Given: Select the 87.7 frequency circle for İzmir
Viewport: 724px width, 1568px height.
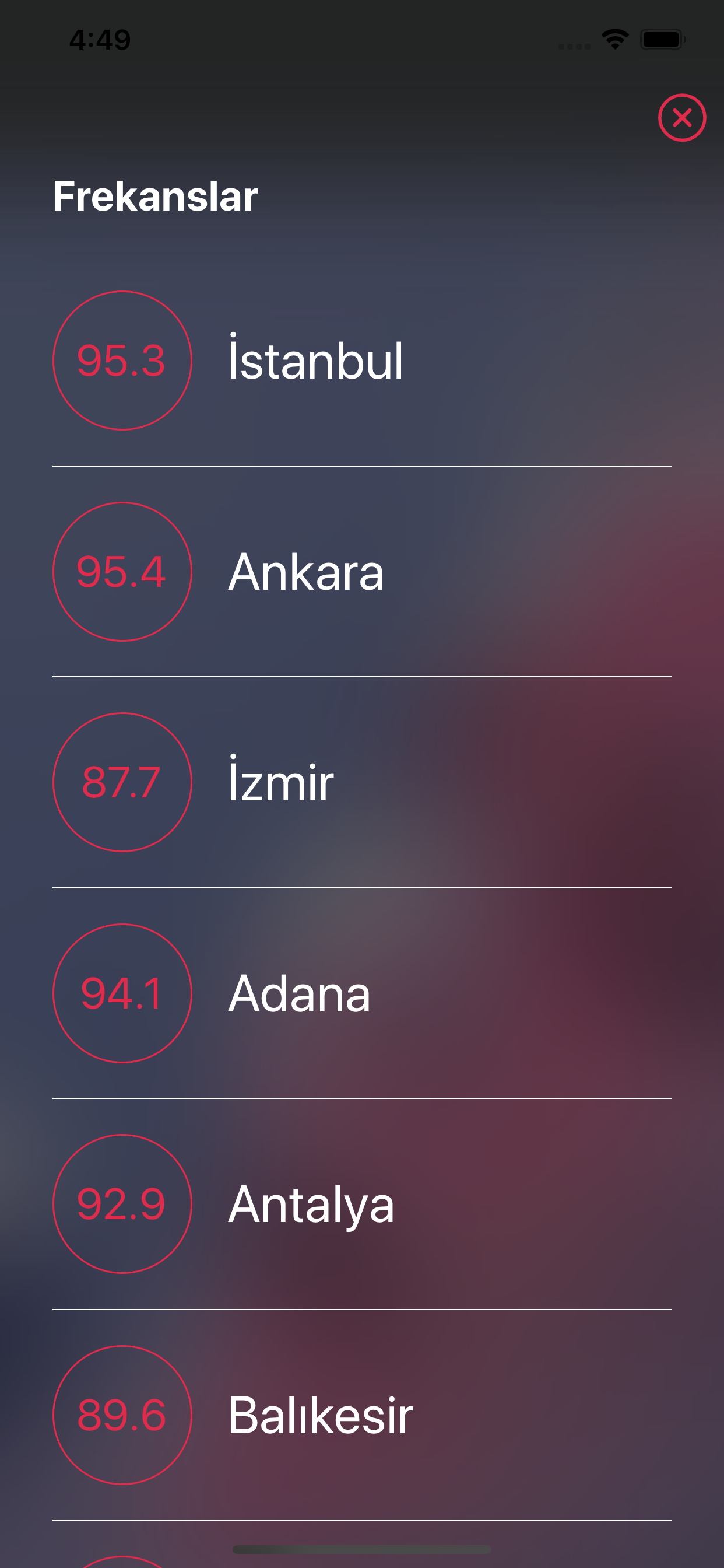Looking at the screenshot, I should tap(122, 782).
